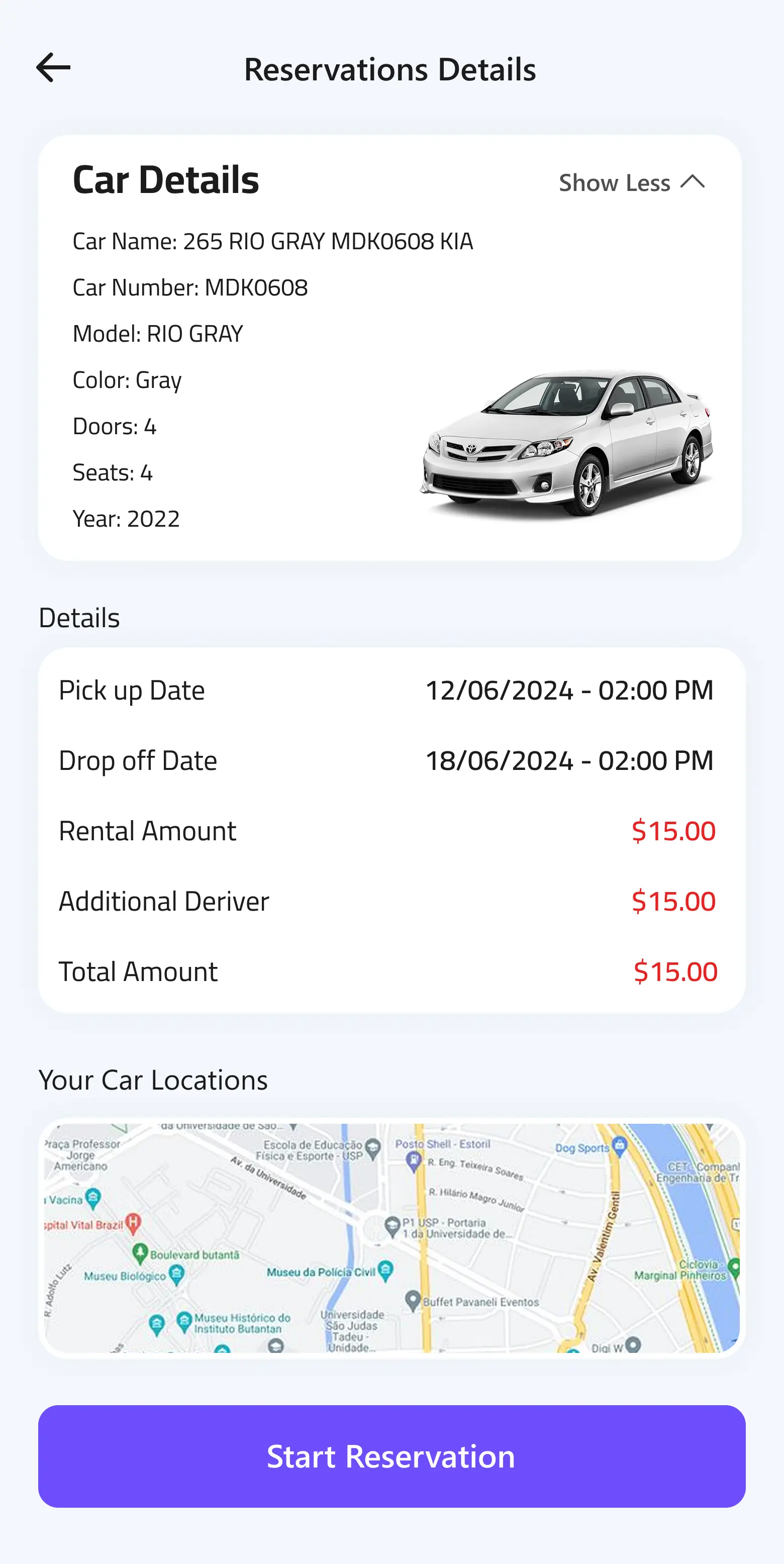This screenshot has height=1564, width=784.
Task: Click the Show Less chevron arrow
Action: pos(693,182)
